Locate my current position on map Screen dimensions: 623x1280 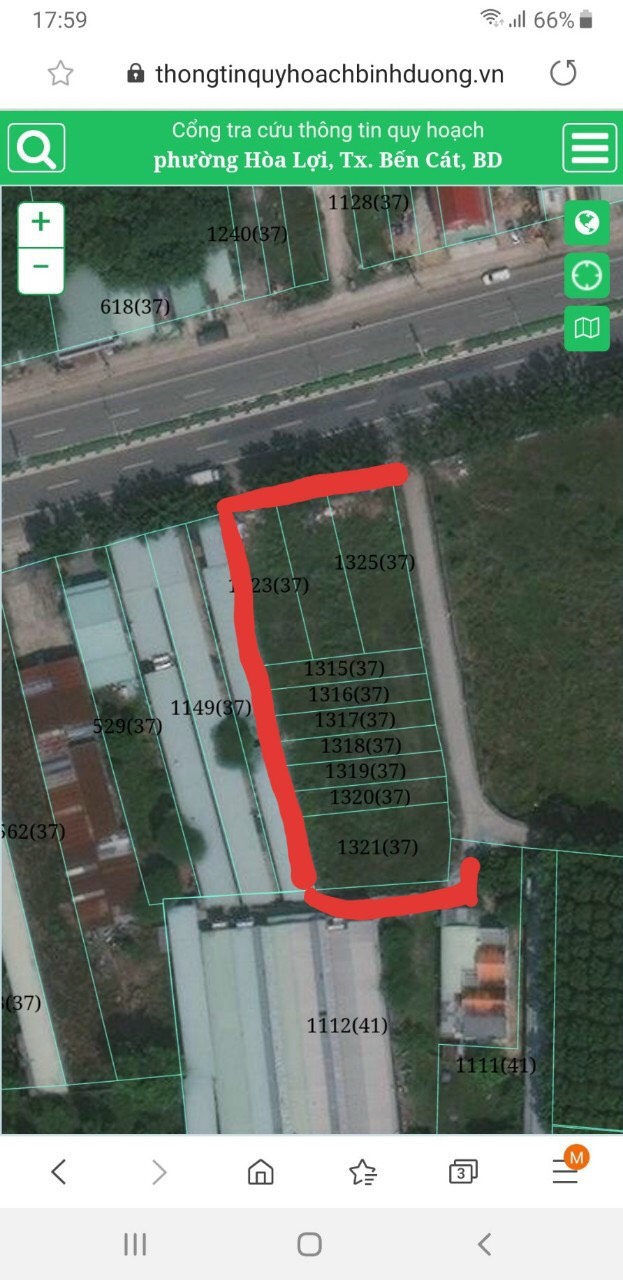pyautogui.click(x=587, y=275)
